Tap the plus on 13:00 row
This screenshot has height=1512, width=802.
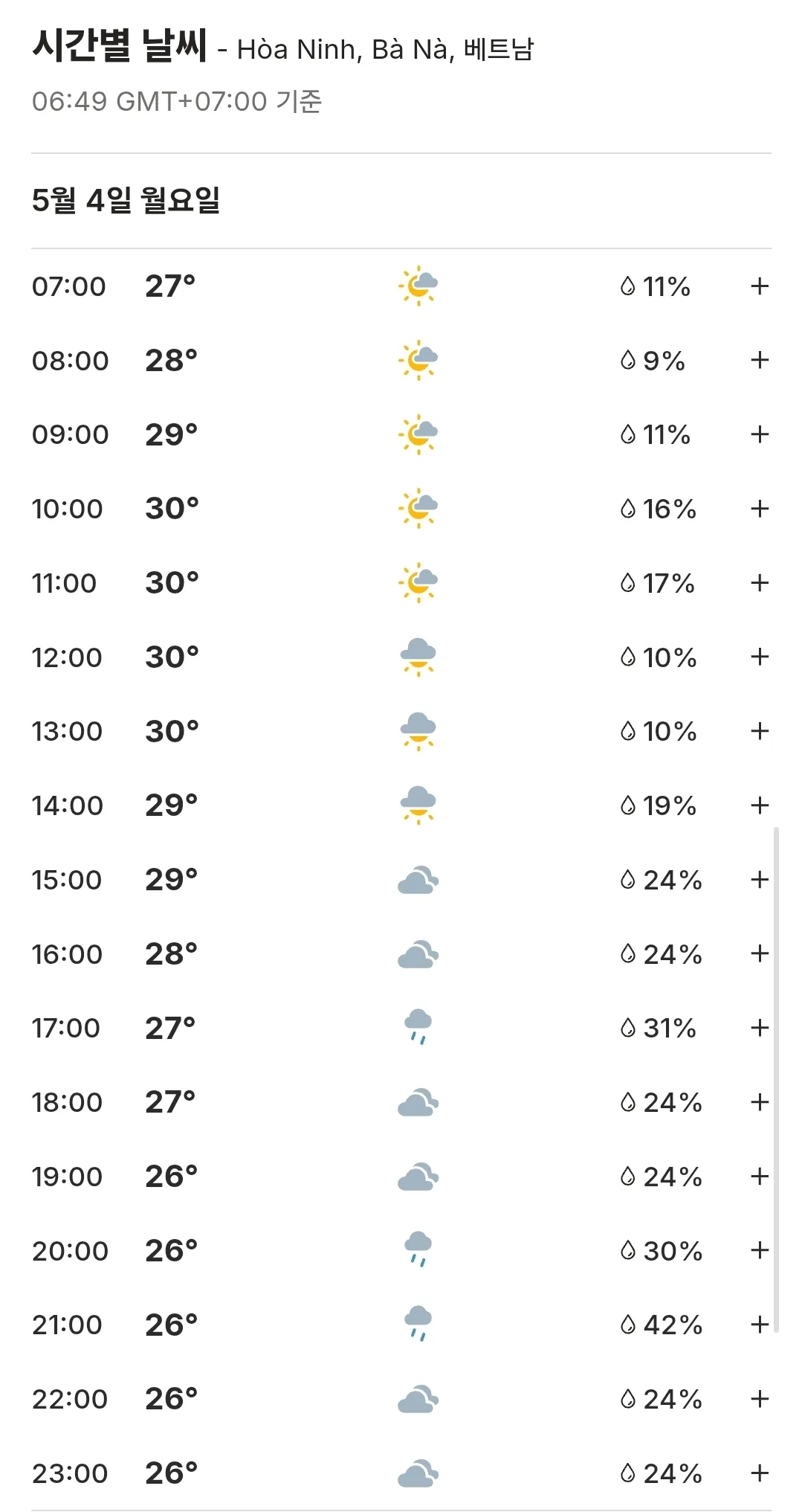759,731
